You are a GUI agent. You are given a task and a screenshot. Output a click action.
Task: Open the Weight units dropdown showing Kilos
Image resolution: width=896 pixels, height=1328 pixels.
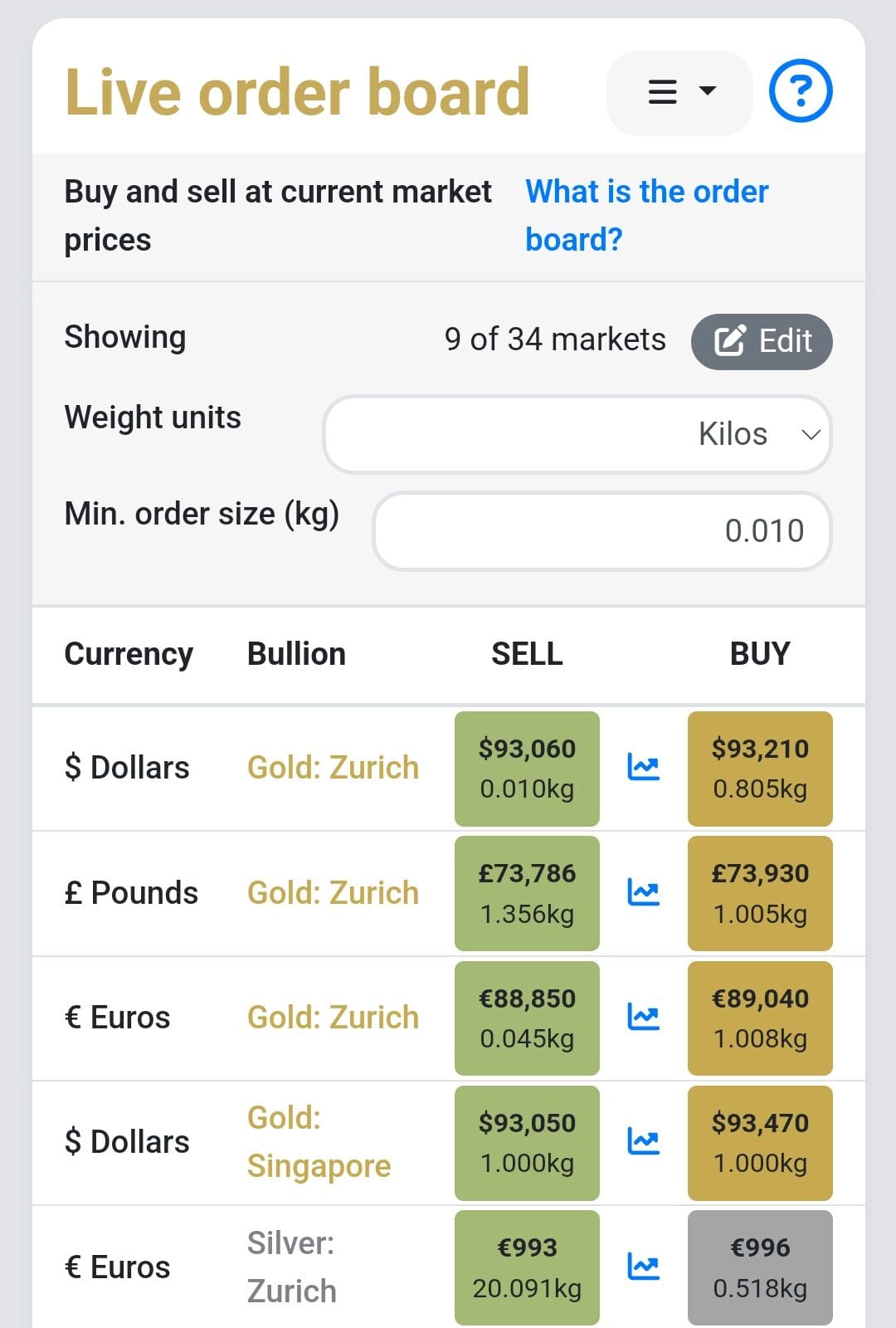point(577,433)
